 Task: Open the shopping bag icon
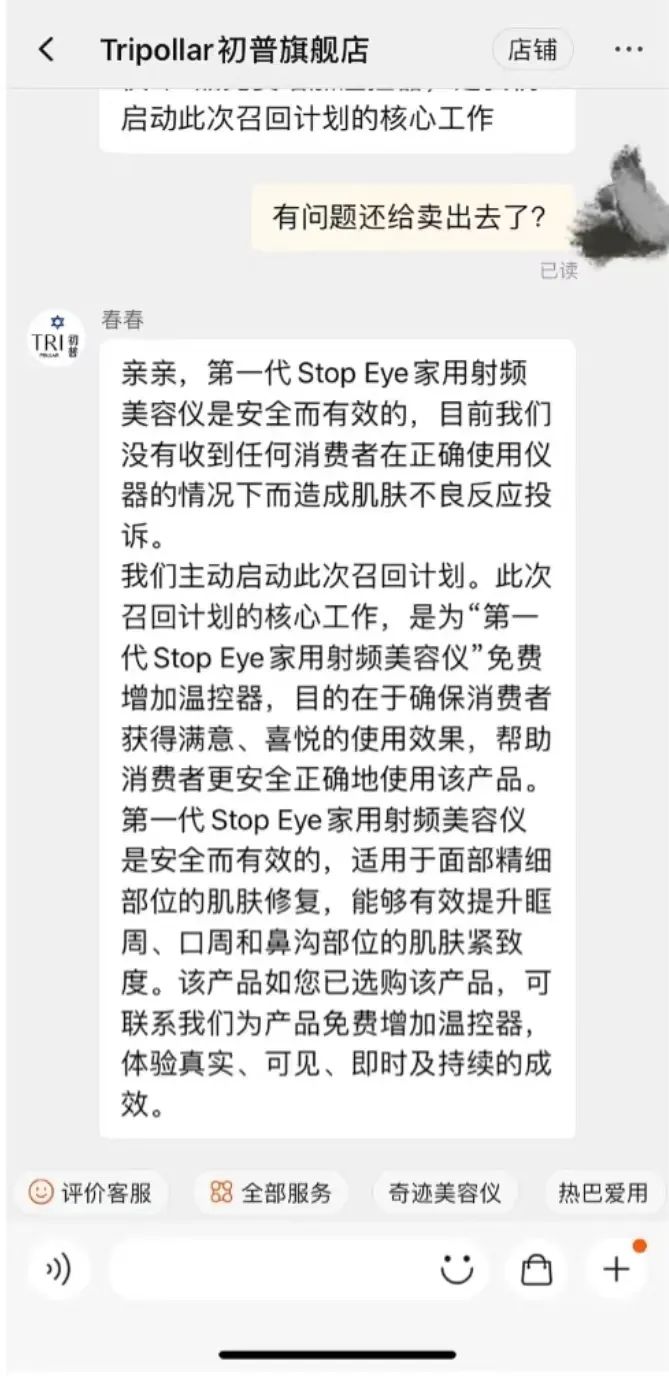click(537, 1270)
